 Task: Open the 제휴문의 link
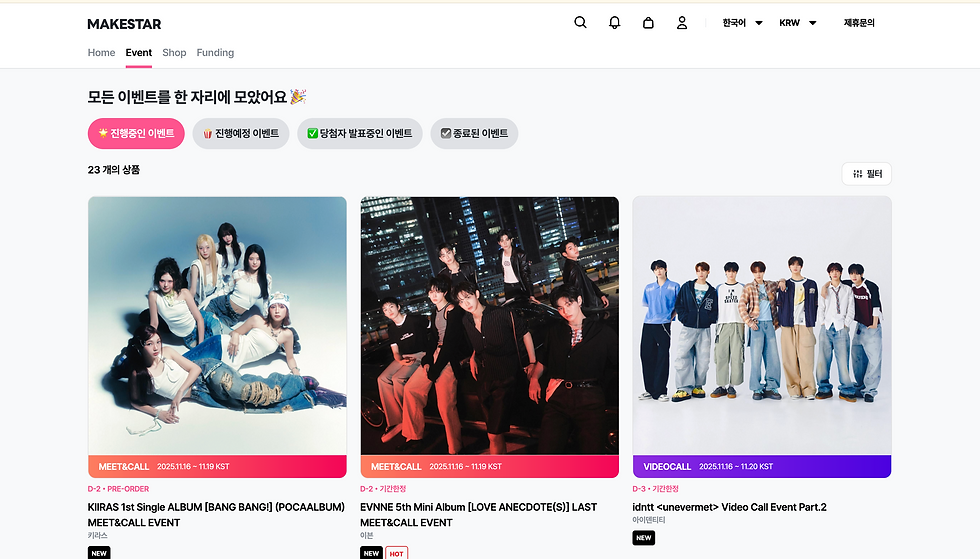point(859,23)
